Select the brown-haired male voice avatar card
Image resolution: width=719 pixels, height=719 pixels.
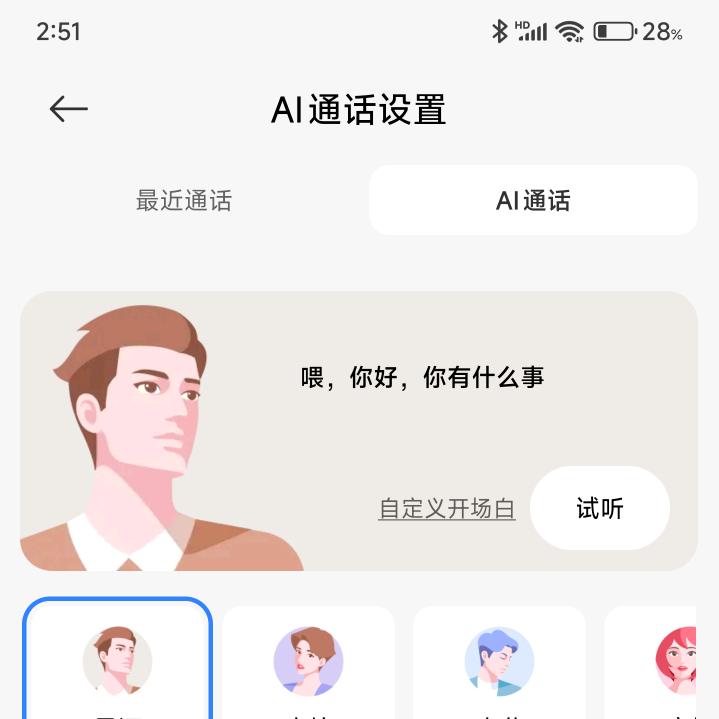coord(117,662)
